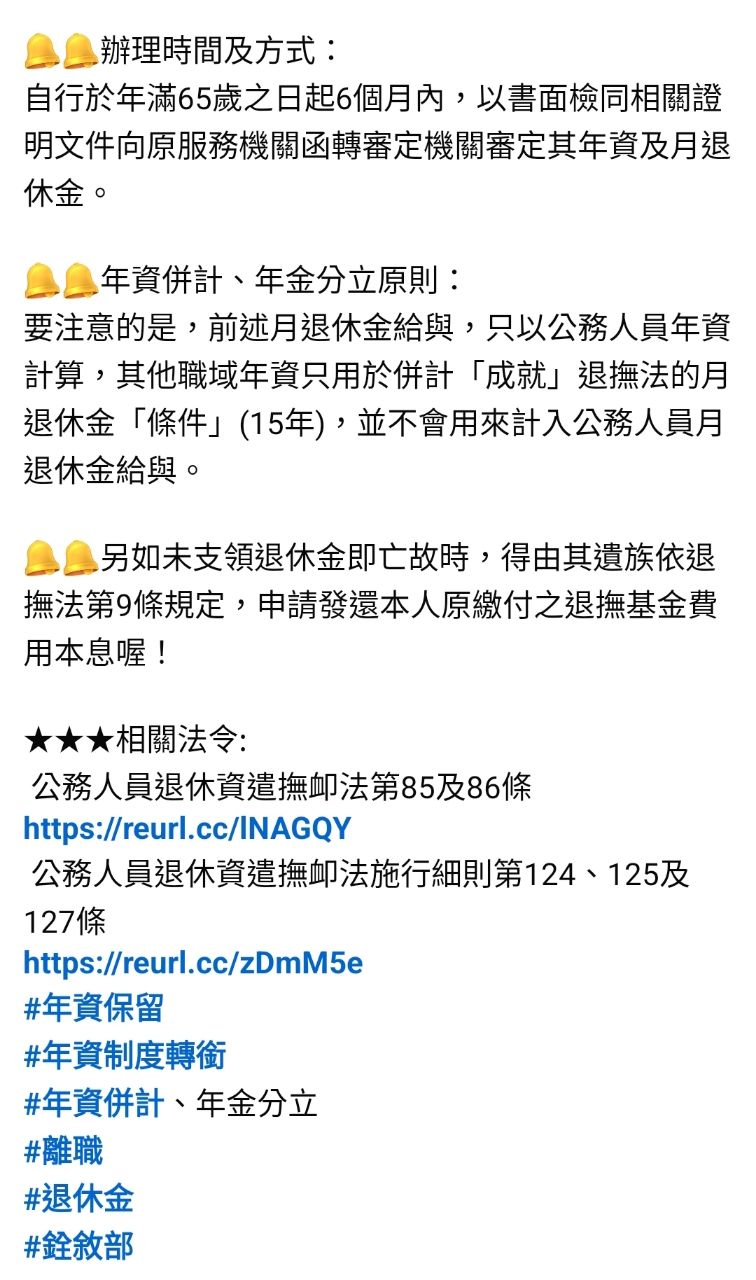
Task: Open hashtag #年資保留
Action: click(x=93, y=1008)
